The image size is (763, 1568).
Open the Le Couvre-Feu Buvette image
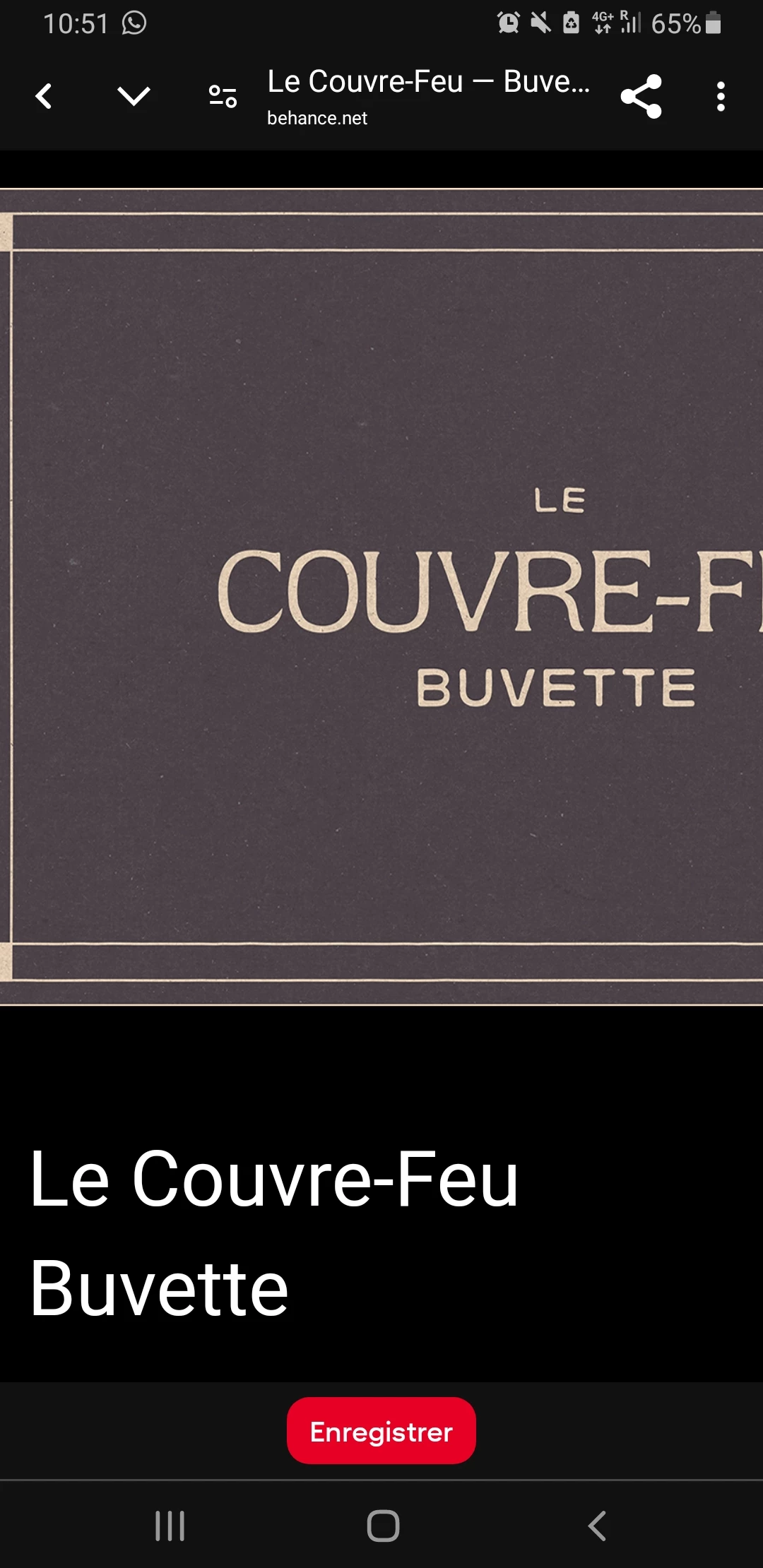pyautogui.click(x=381, y=597)
